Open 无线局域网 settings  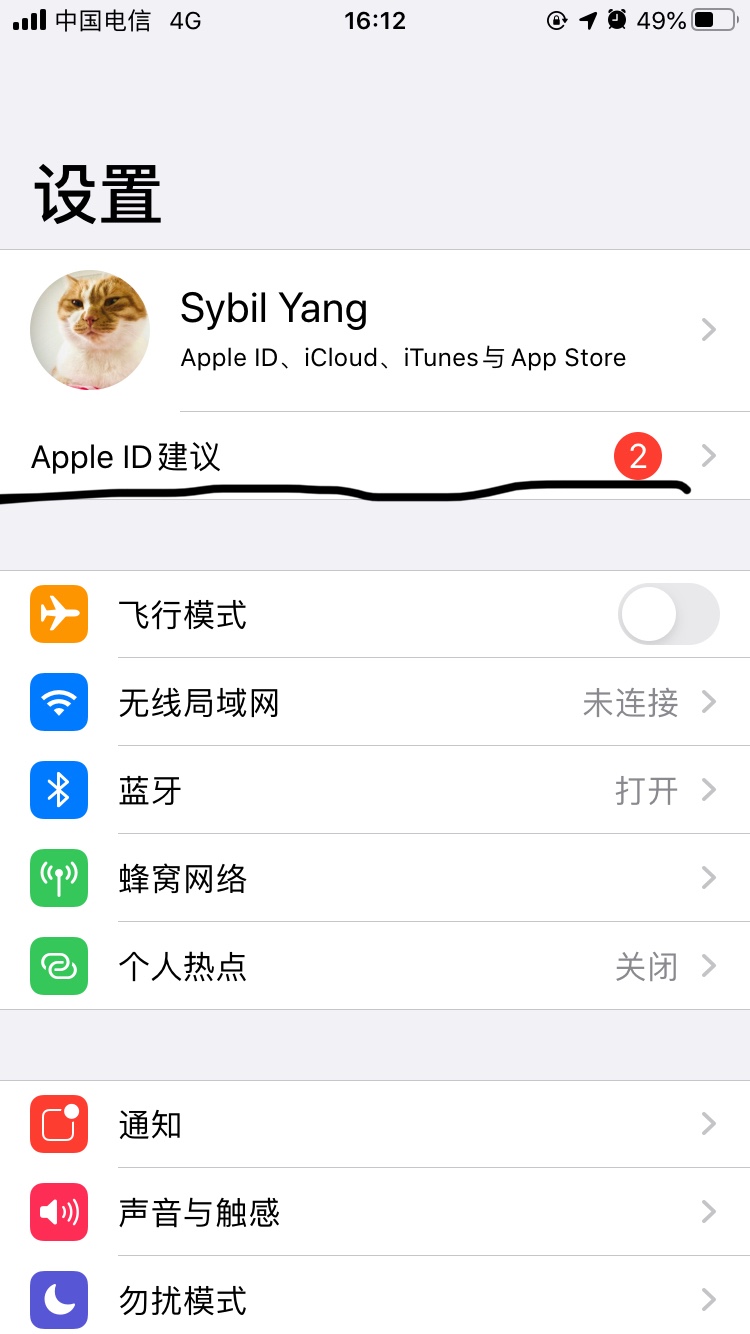pos(375,702)
